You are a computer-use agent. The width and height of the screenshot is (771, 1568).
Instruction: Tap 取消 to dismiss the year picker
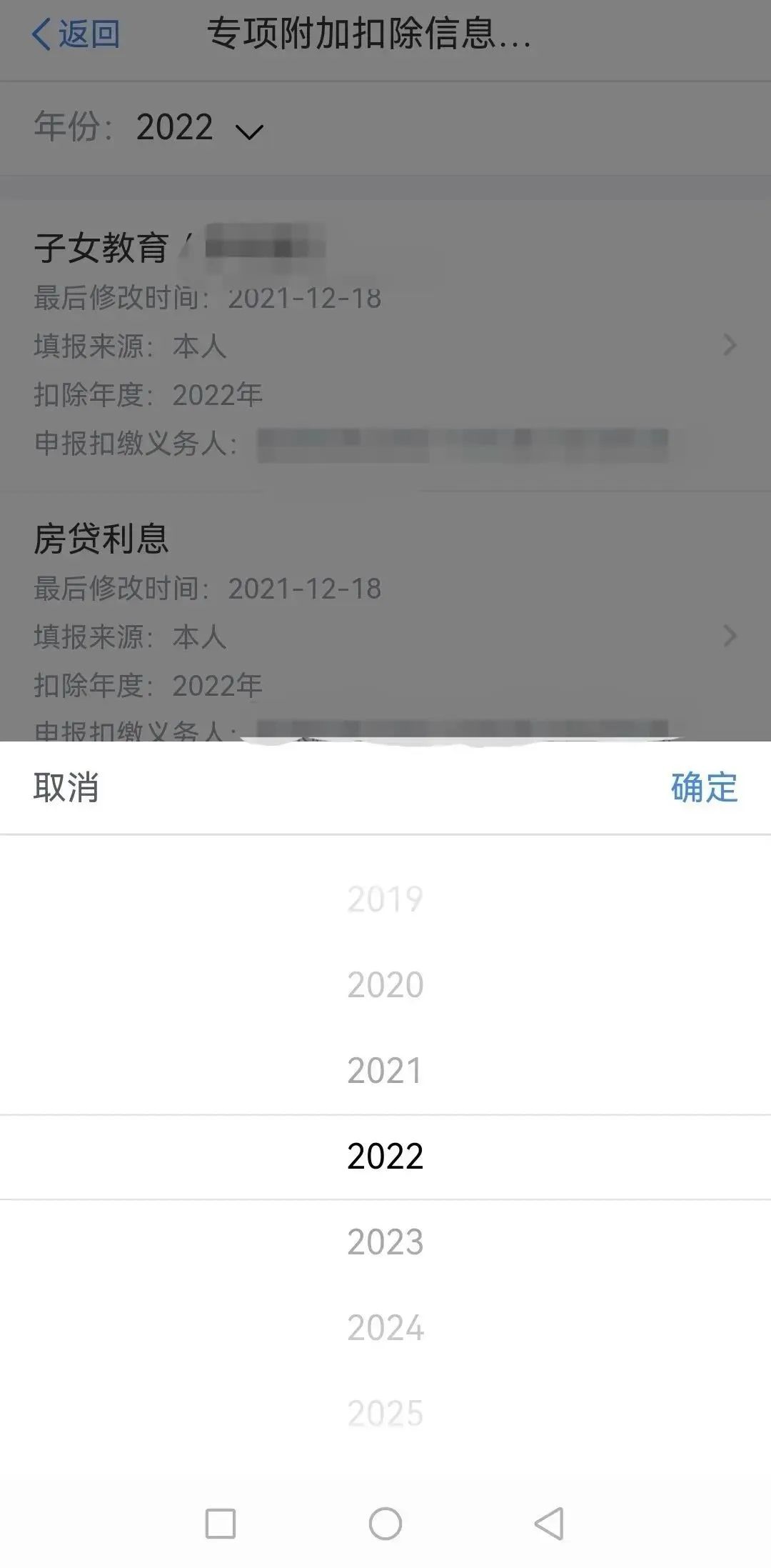66,787
